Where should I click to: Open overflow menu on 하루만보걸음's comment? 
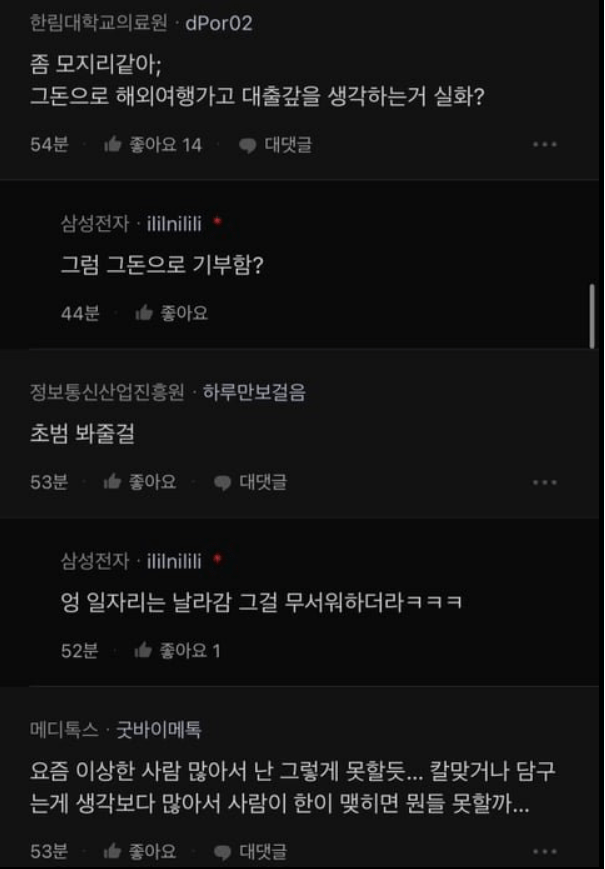(x=544, y=482)
